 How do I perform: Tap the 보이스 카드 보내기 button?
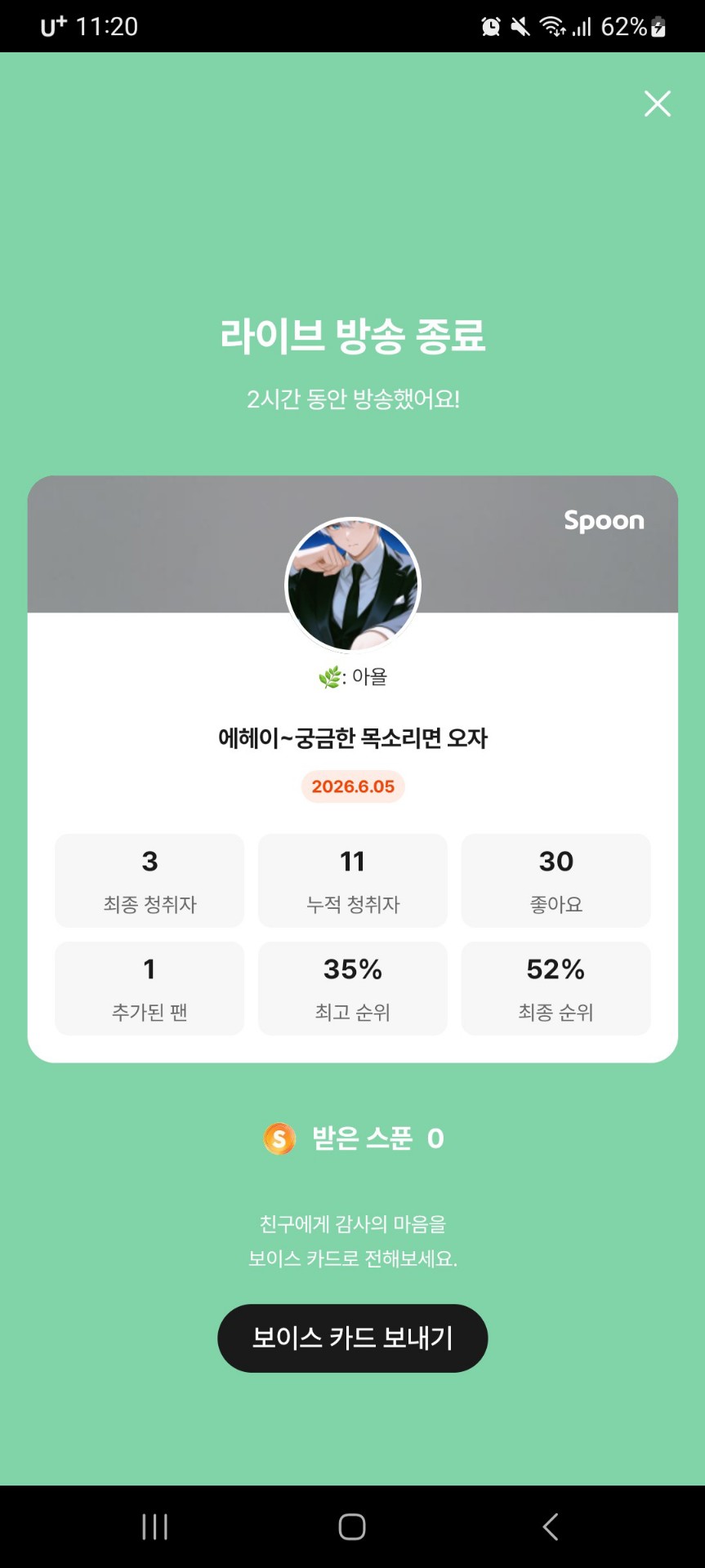[x=352, y=1338]
